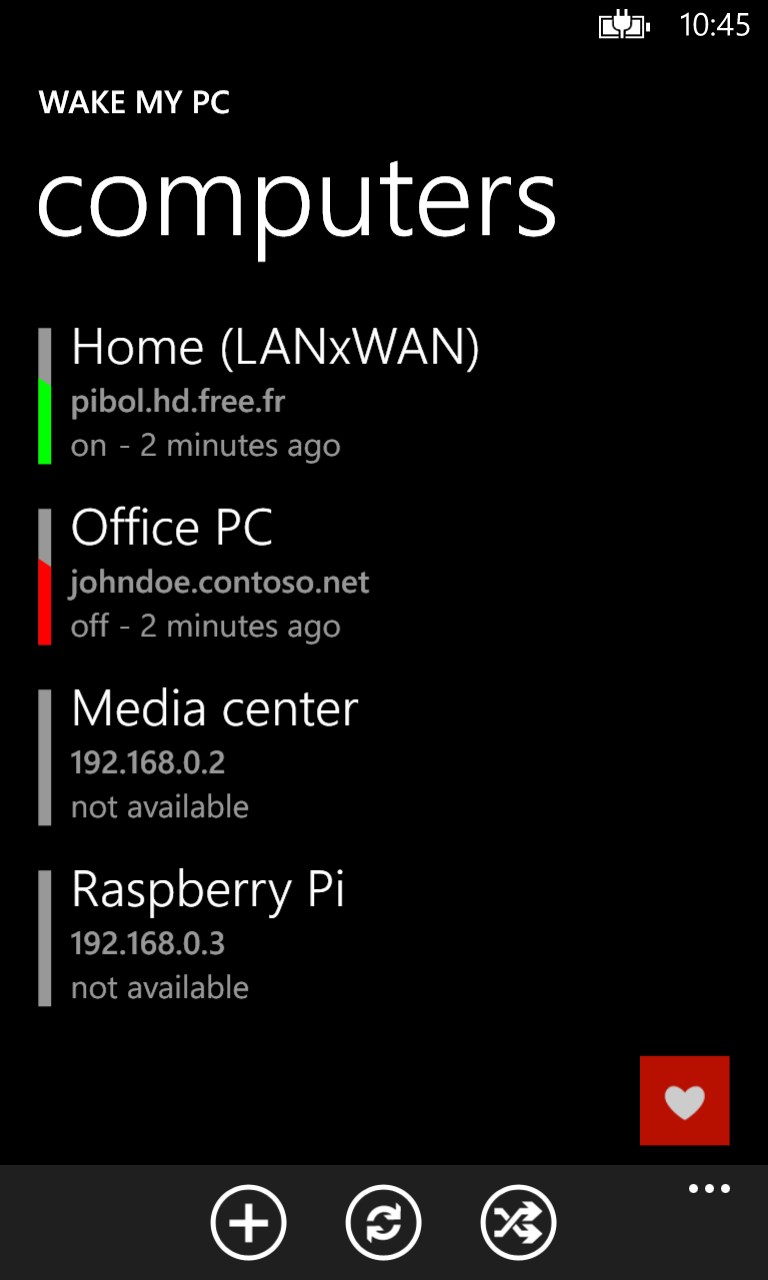Select the Raspberry Pi computer
768x1280 pixels.
point(208,937)
